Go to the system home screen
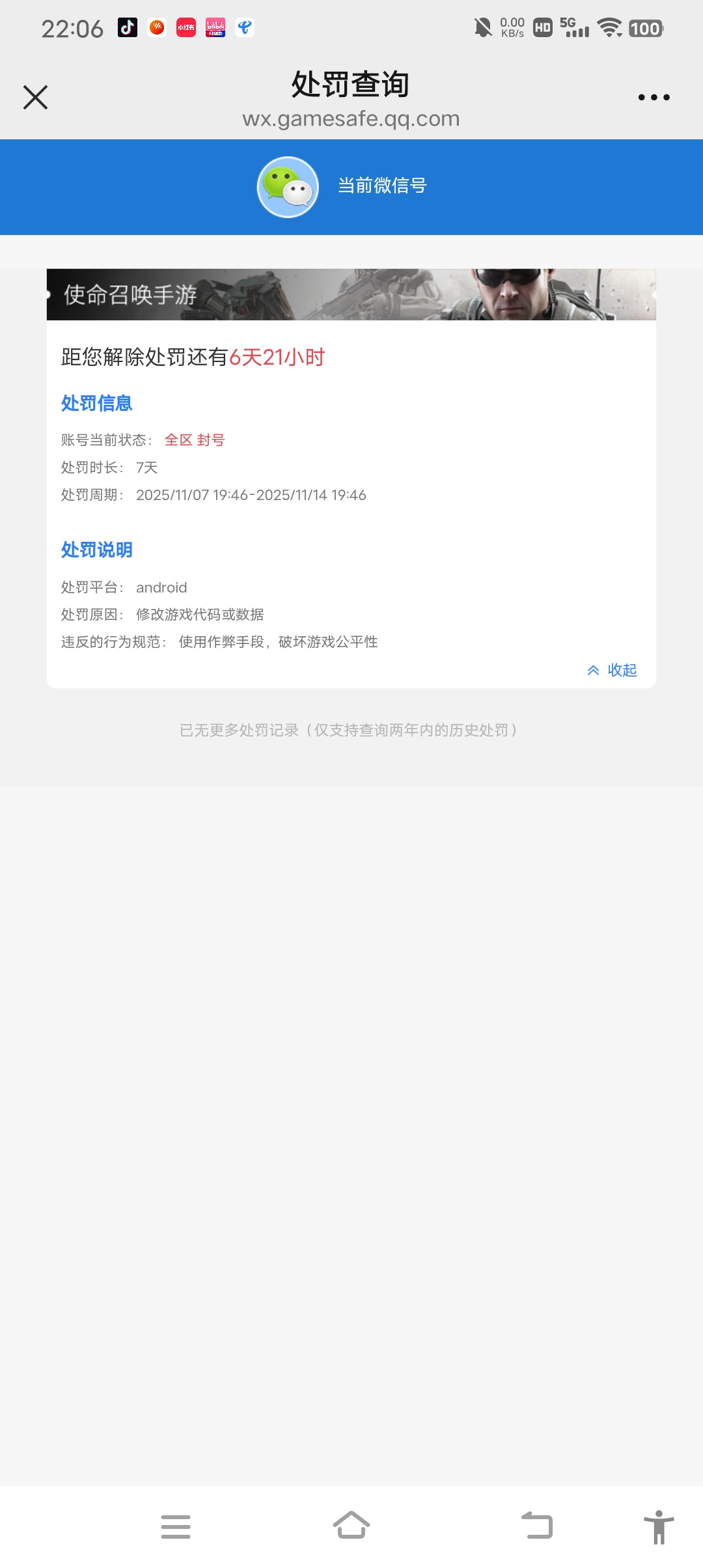The image size is (703, 1568). 351,1526
